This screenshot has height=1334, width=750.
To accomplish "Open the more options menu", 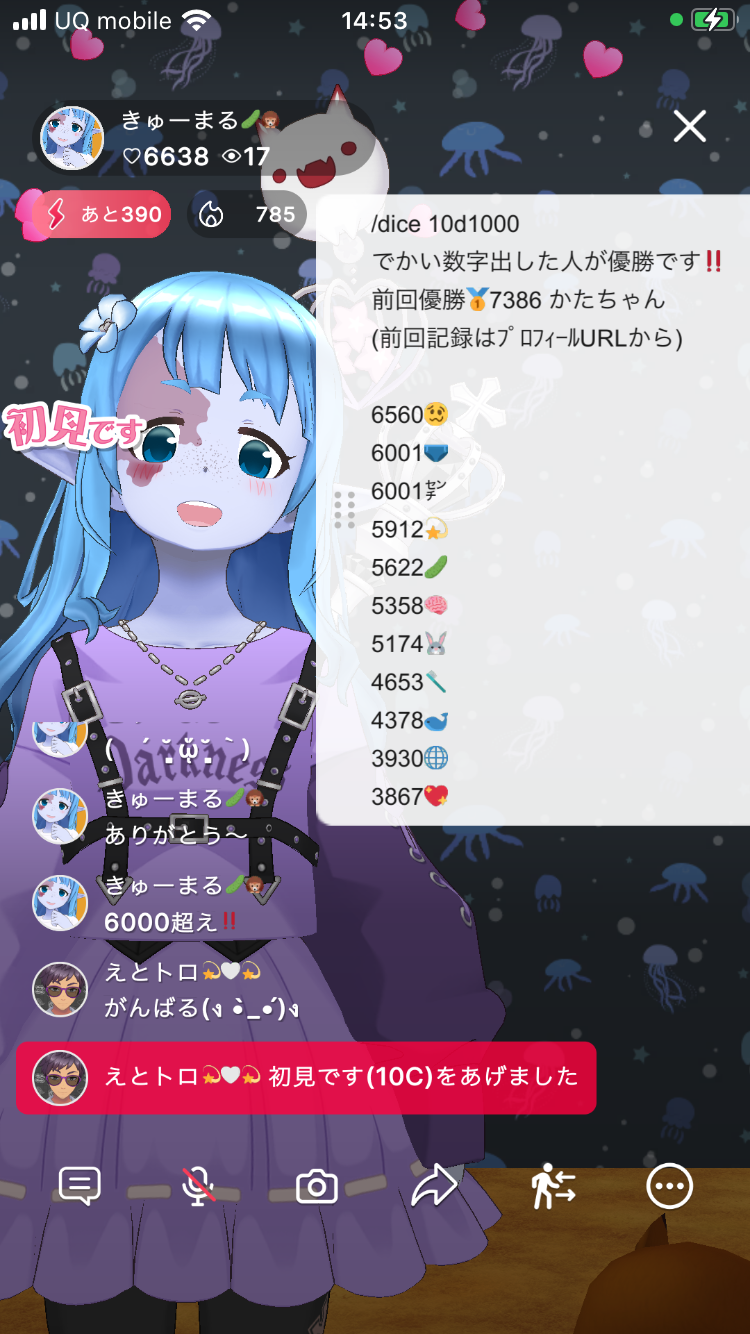I will pyautogui.click(x=669, y=1187).
